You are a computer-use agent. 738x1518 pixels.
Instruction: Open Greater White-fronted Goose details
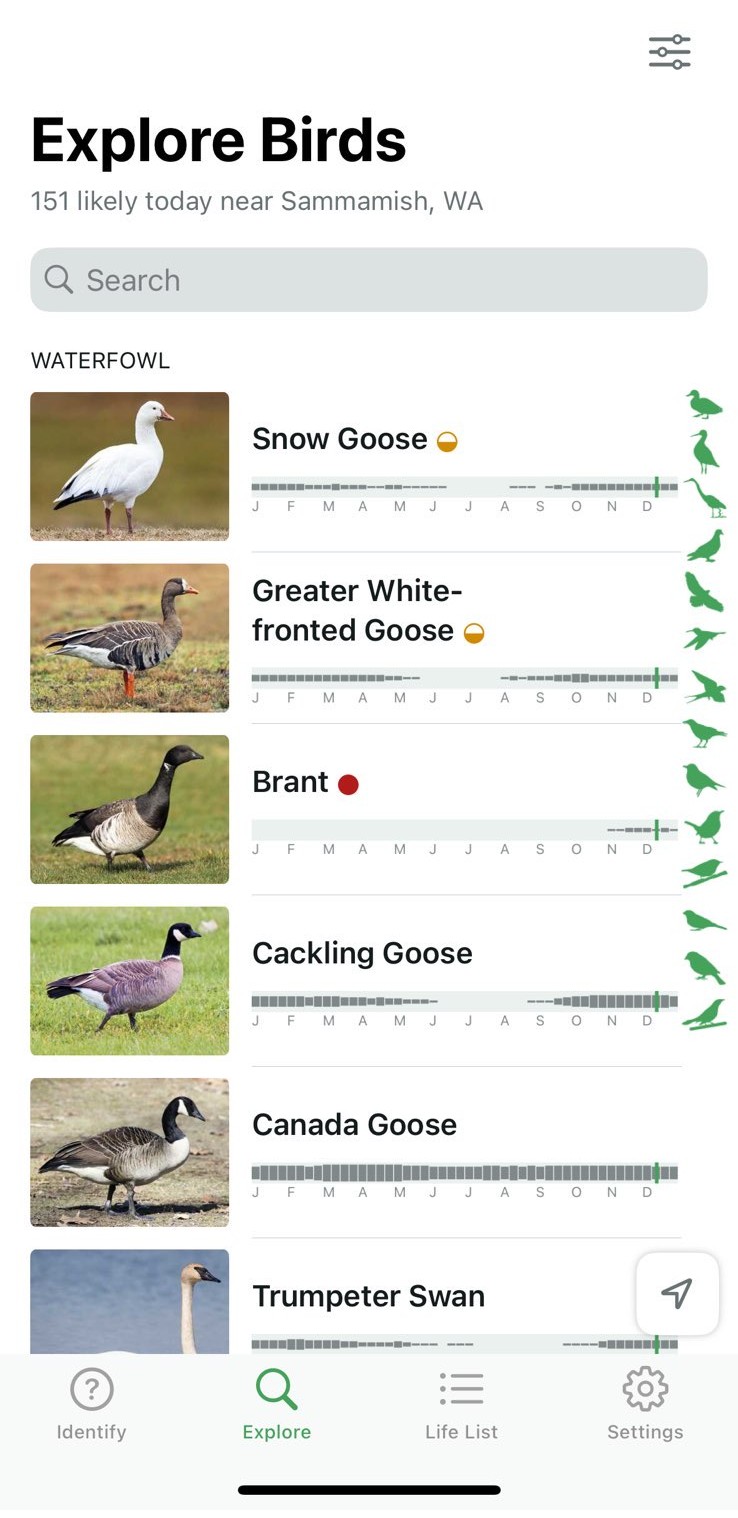356,611
